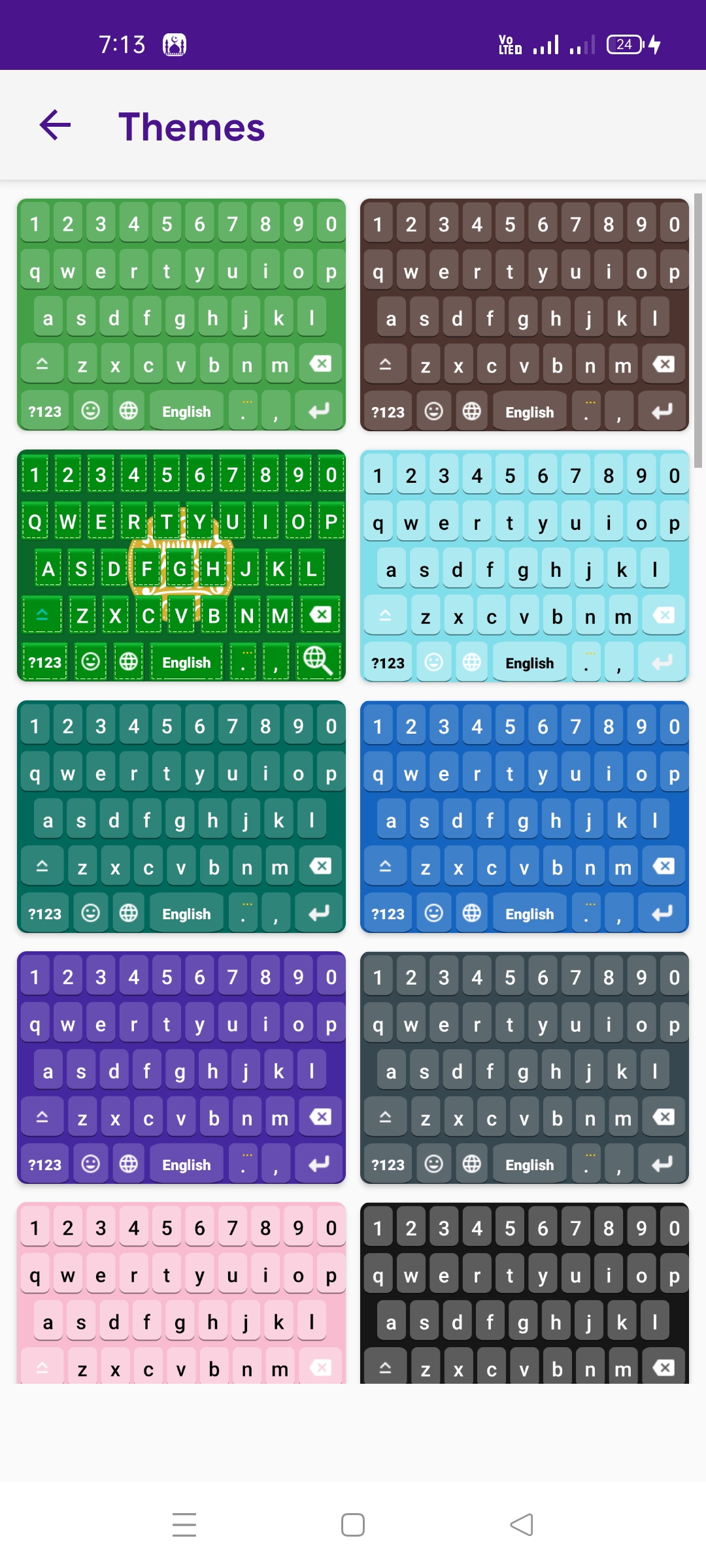This screenshot has height=1568, width=706.
Task: Pick the slate gray keyboard theme
Action: [x=524, y=1068]
